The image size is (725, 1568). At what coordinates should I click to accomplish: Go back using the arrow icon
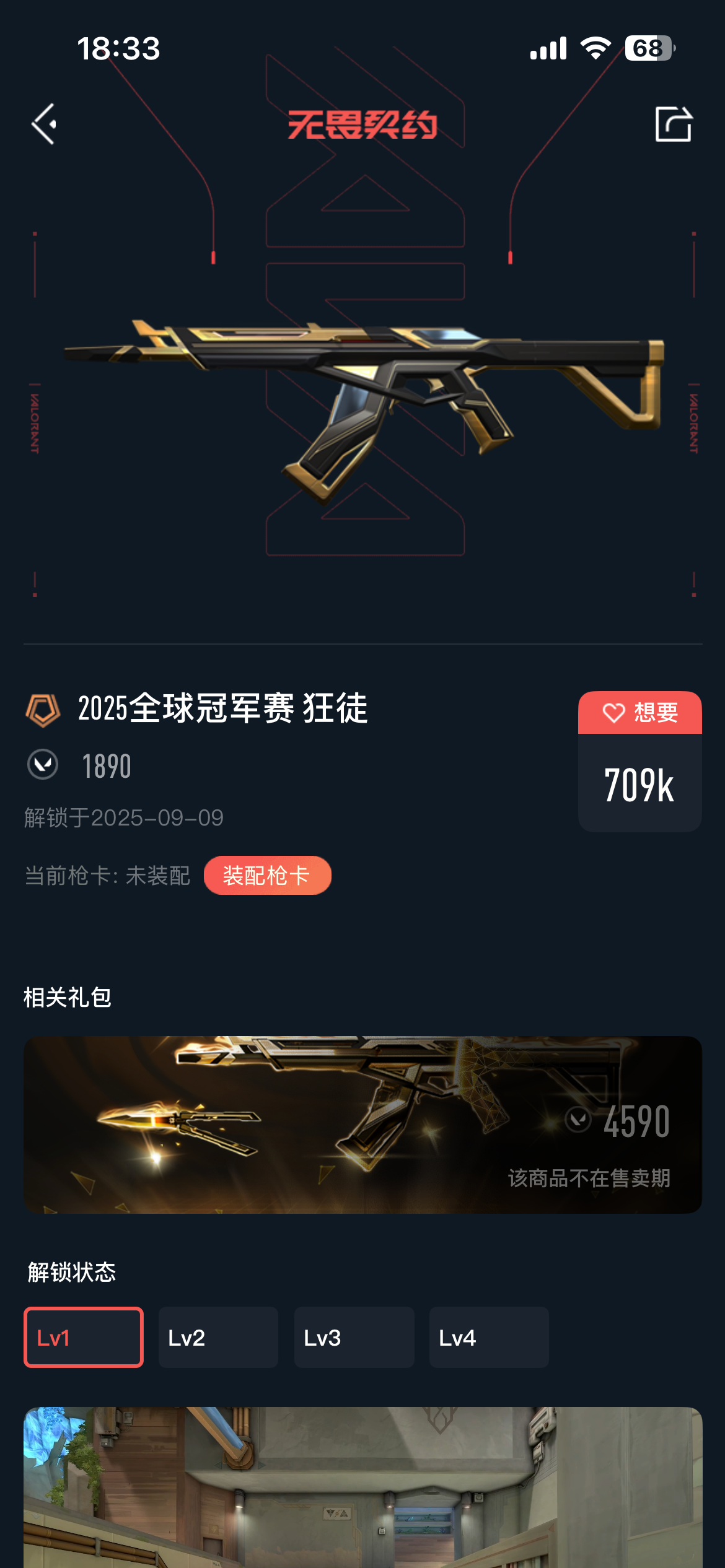coord(45,124)
